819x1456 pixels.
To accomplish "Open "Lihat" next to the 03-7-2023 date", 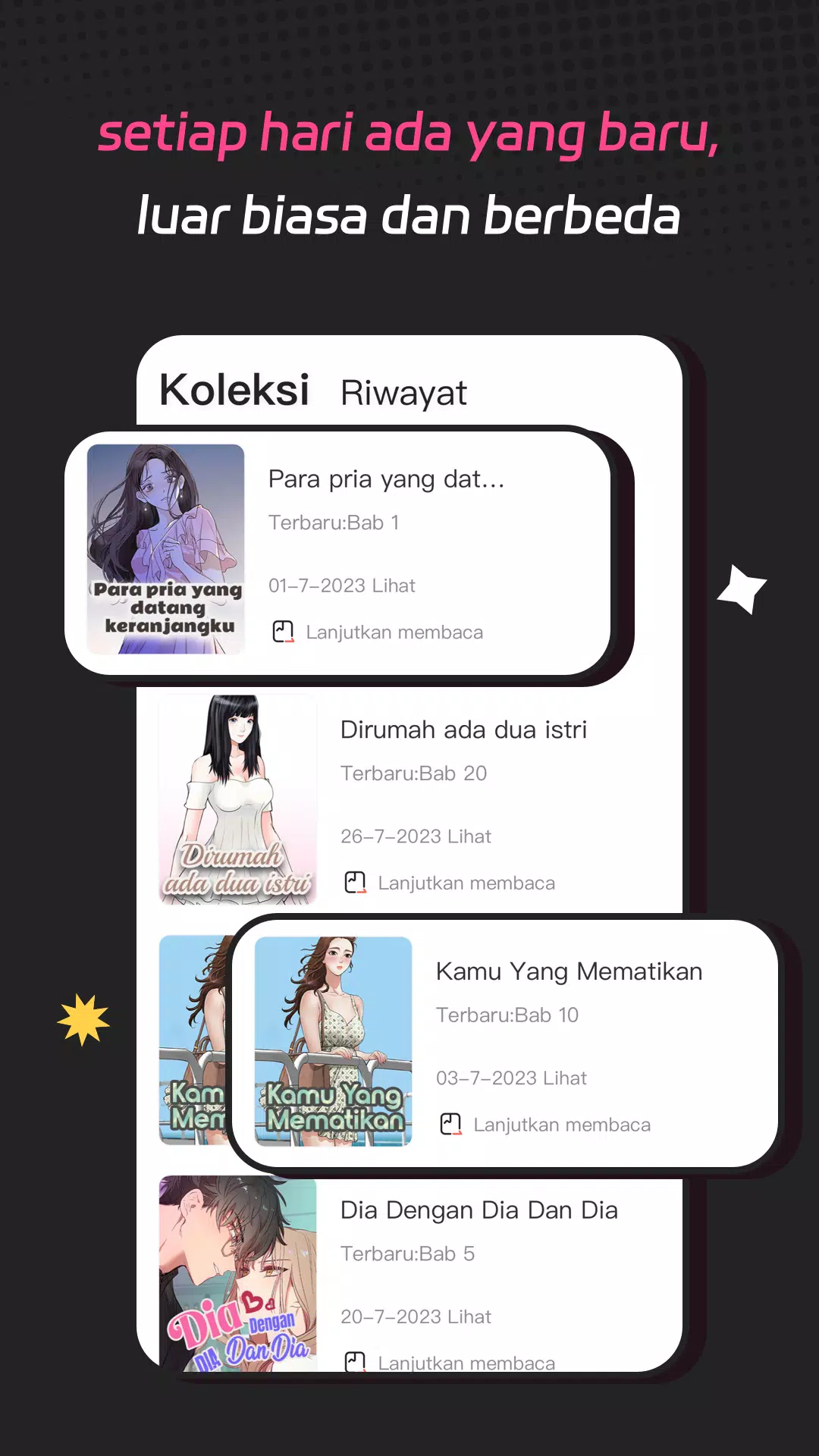I will (566, 1078).
